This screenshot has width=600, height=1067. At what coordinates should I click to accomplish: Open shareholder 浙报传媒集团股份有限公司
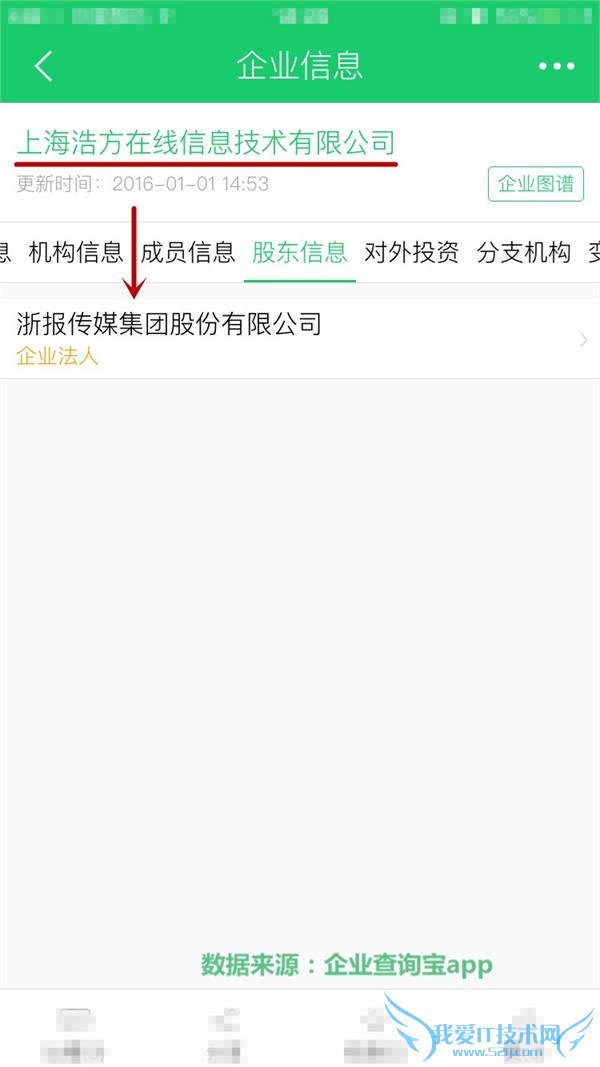300,338
